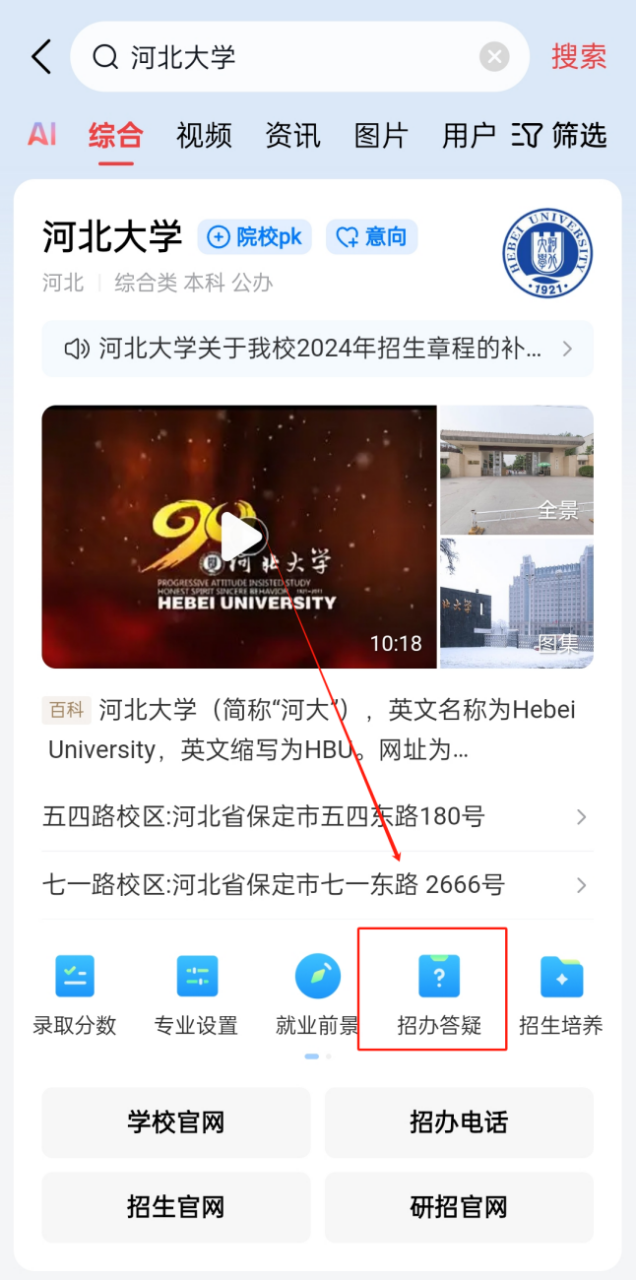Switch to the 视频 tab
Viewport: 636px width, 1280px height.
204,135
